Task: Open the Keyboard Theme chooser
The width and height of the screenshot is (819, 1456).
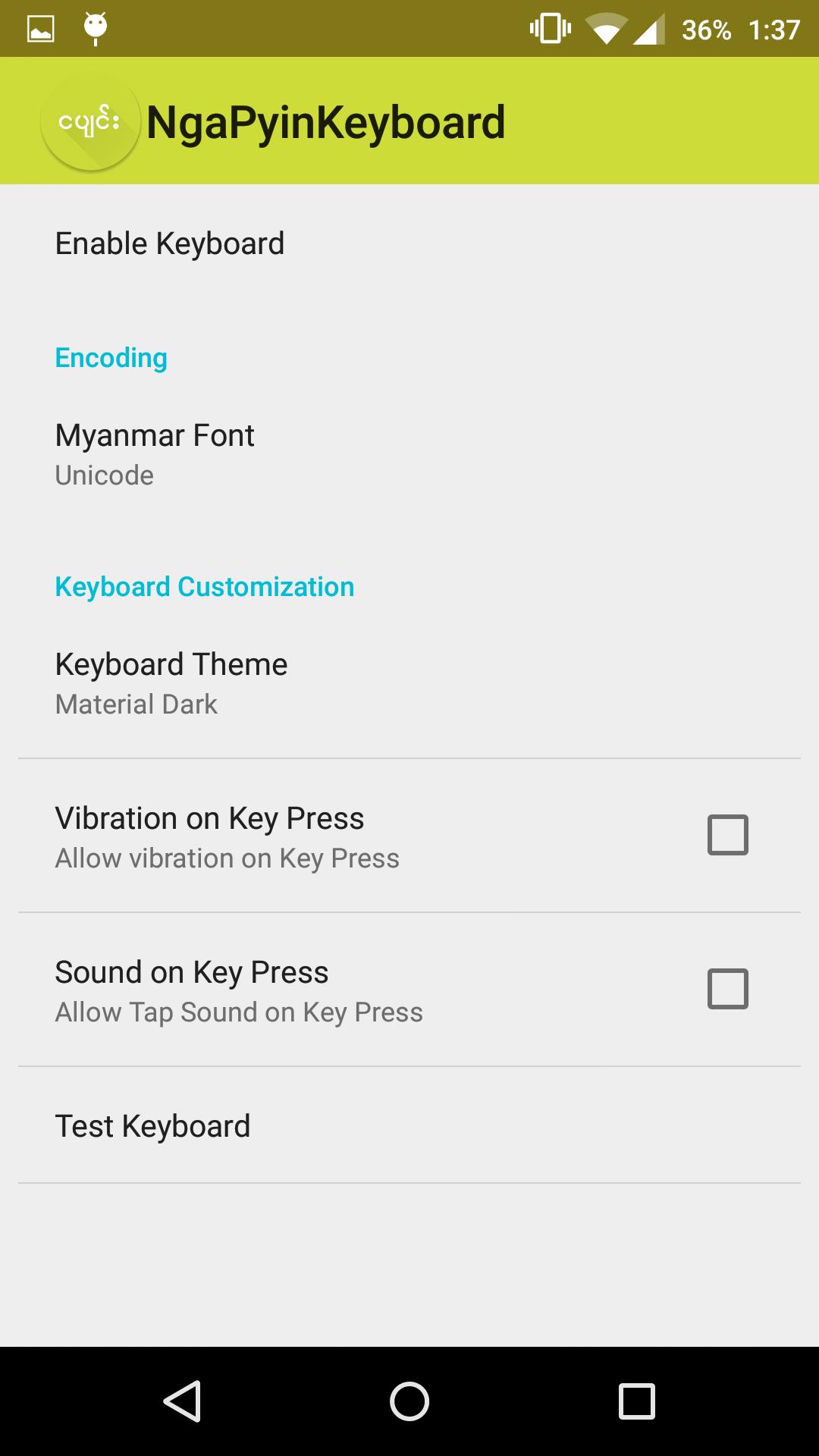Action: [171, 680]
